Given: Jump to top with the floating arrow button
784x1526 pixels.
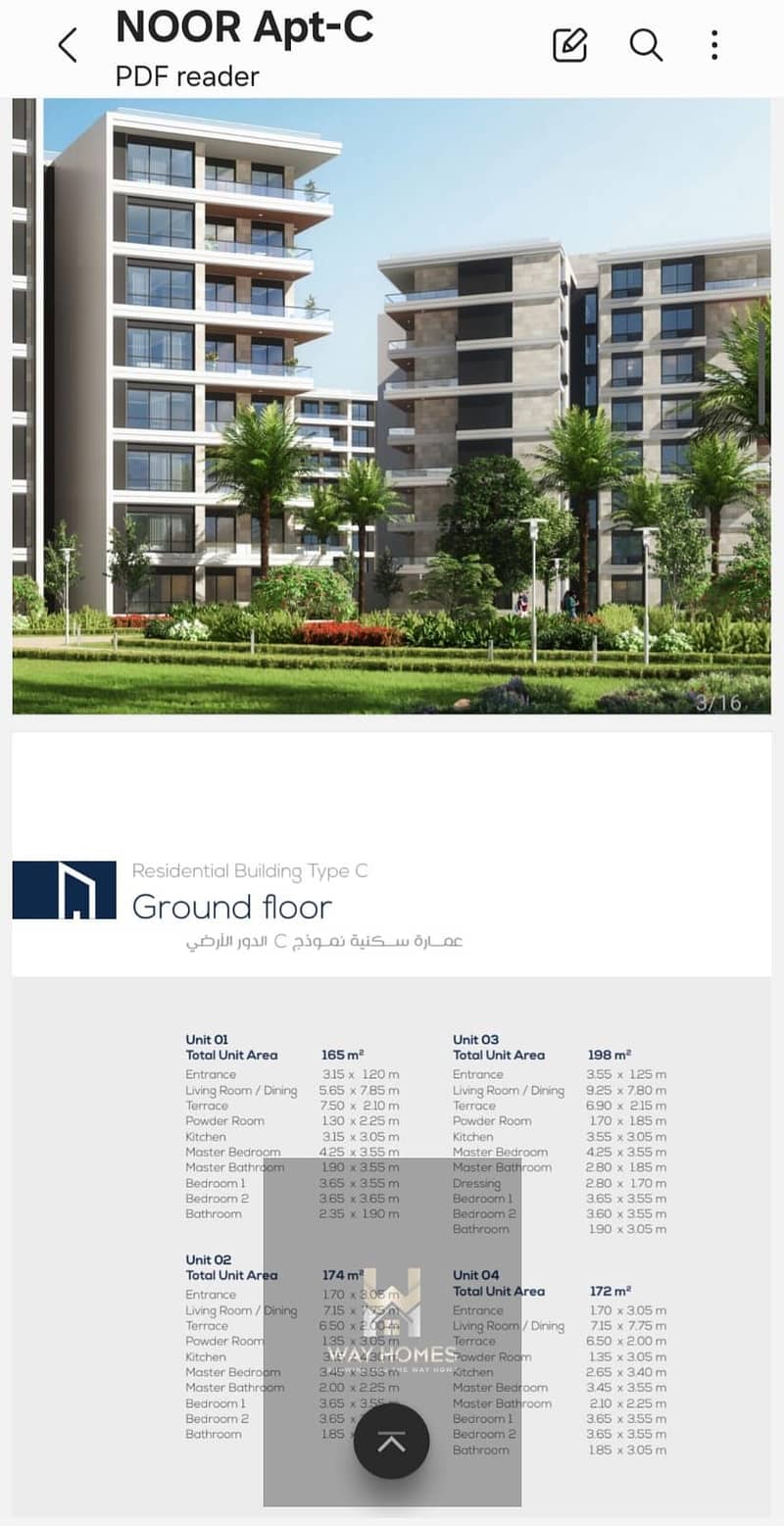Looking at the screenshot, I should pyautogui.click(x=391, y=1442).
